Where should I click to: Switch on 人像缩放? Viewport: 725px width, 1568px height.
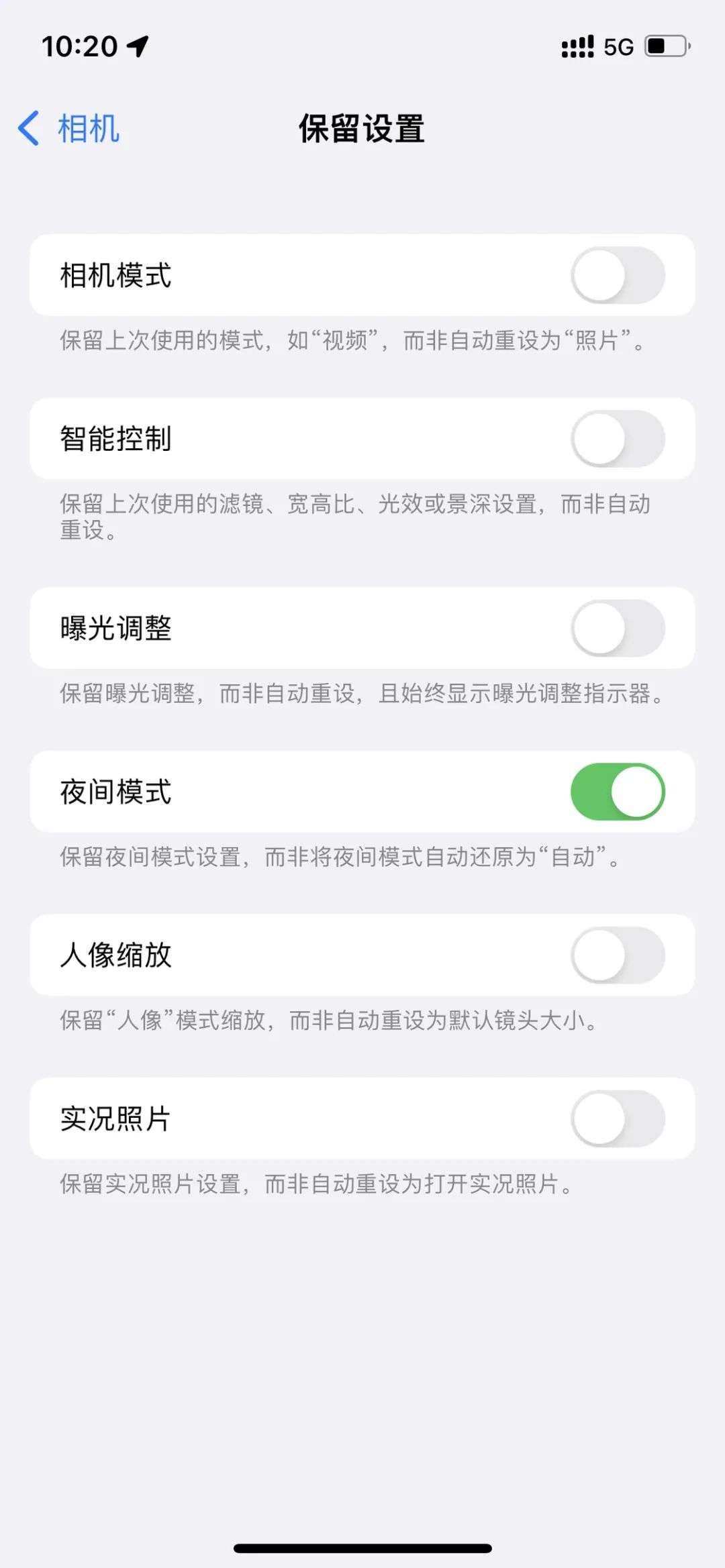[x=618, y=955]
